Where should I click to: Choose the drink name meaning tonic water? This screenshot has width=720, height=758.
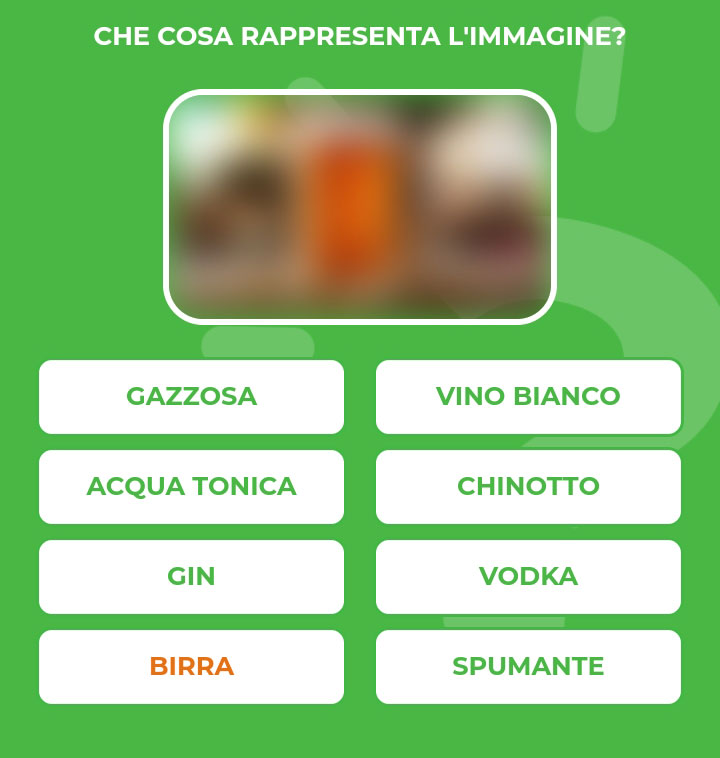click(191, 487)
